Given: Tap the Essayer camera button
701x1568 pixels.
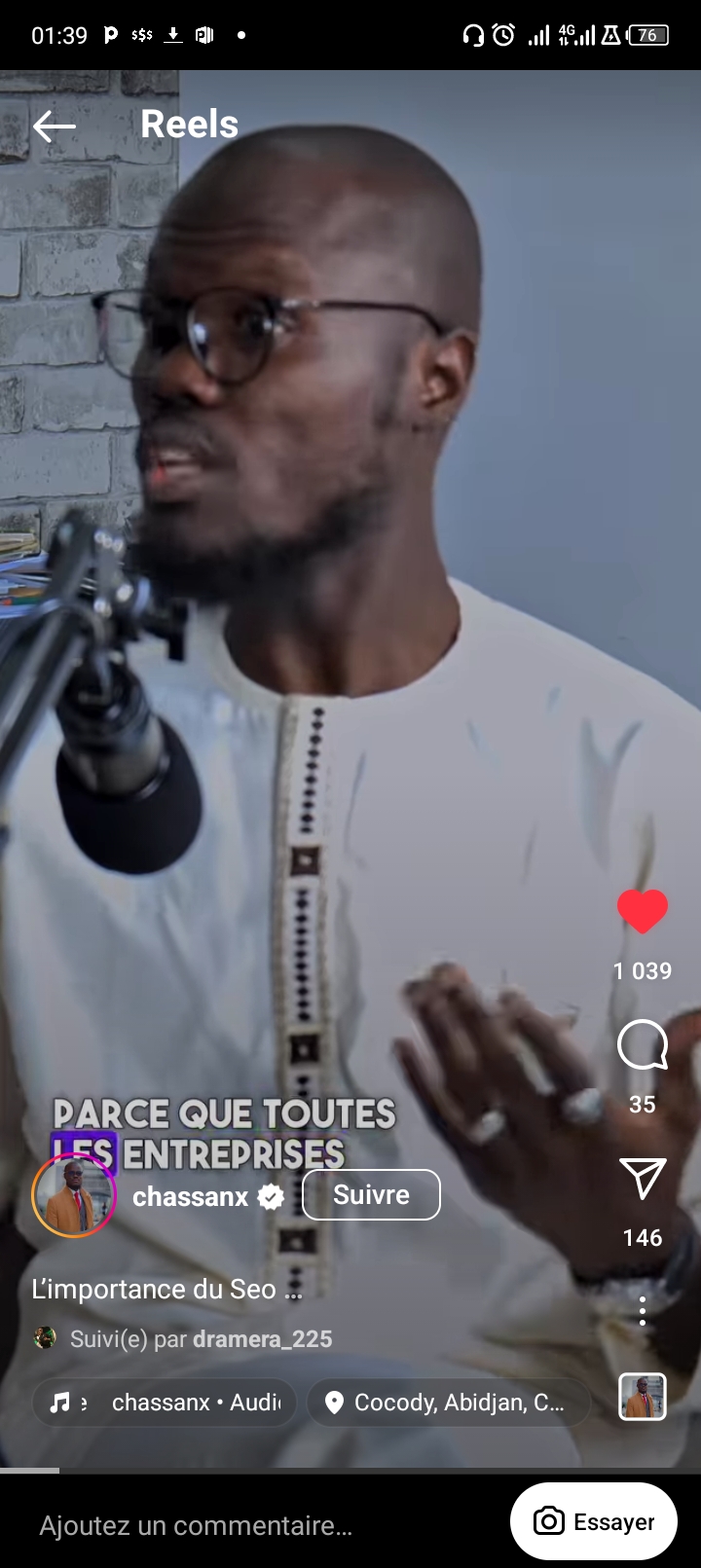Looking at the screenshot, I should point(594,1521).
